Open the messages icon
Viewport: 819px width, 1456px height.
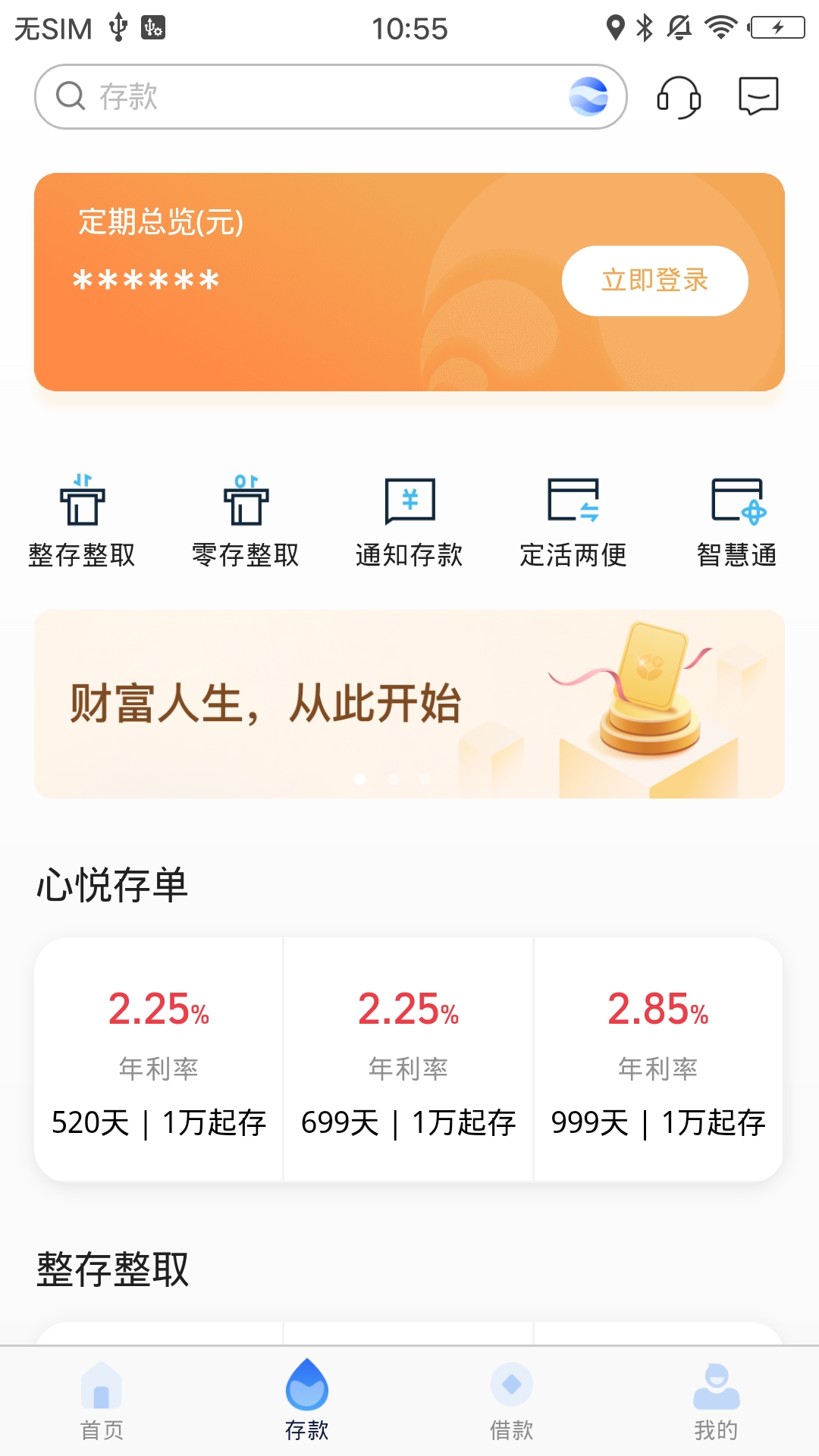tap(758, 96)
